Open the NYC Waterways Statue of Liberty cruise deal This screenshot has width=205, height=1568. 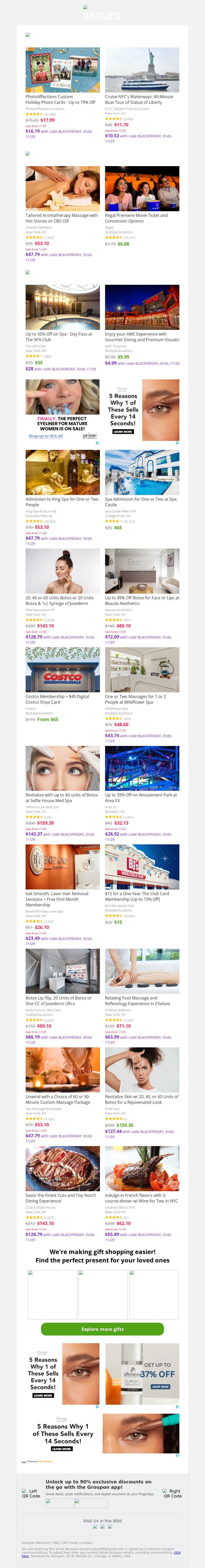142,70
